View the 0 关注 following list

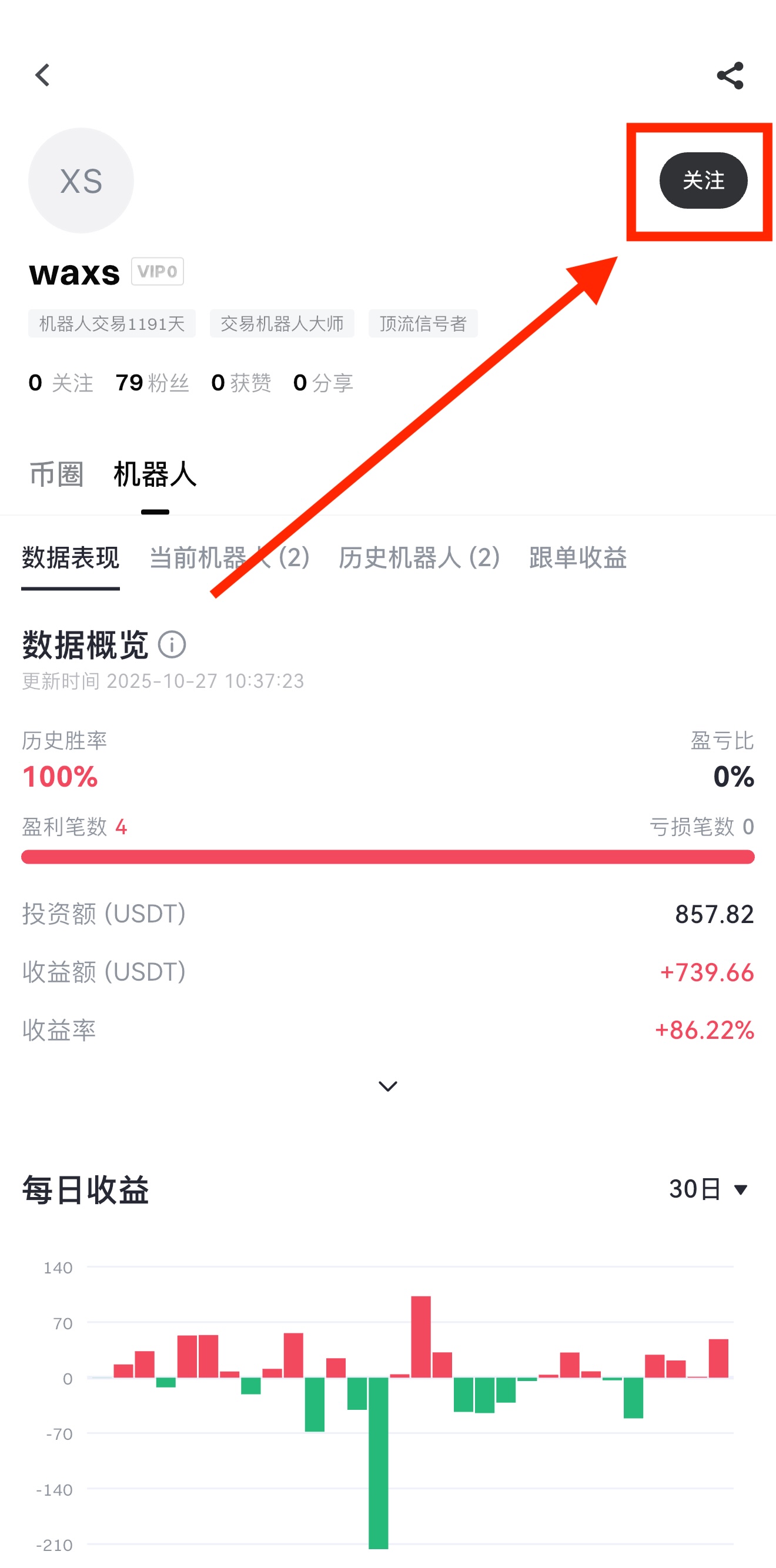[x=61, y=383]
